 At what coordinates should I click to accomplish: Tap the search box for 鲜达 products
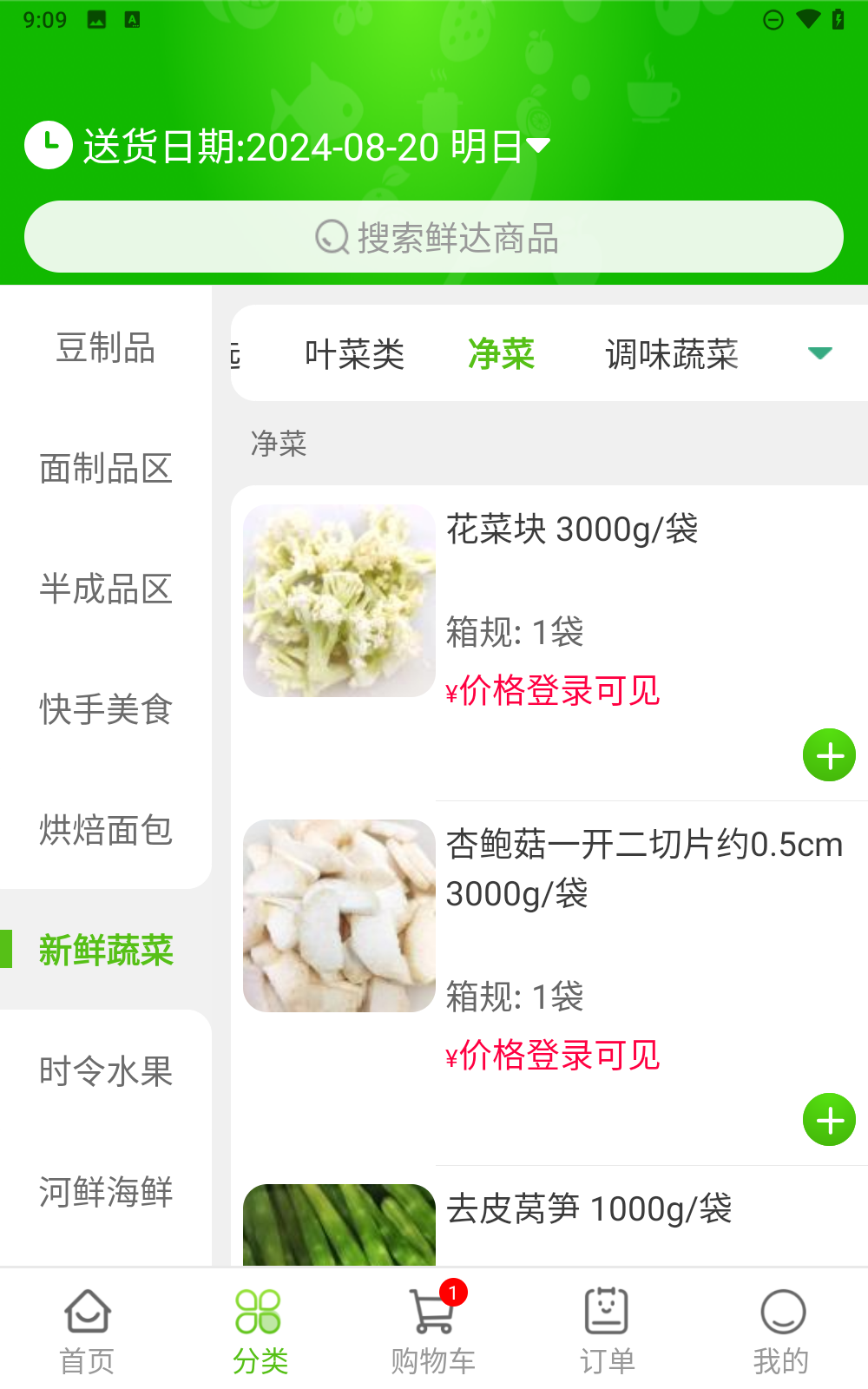coord(434,237)
